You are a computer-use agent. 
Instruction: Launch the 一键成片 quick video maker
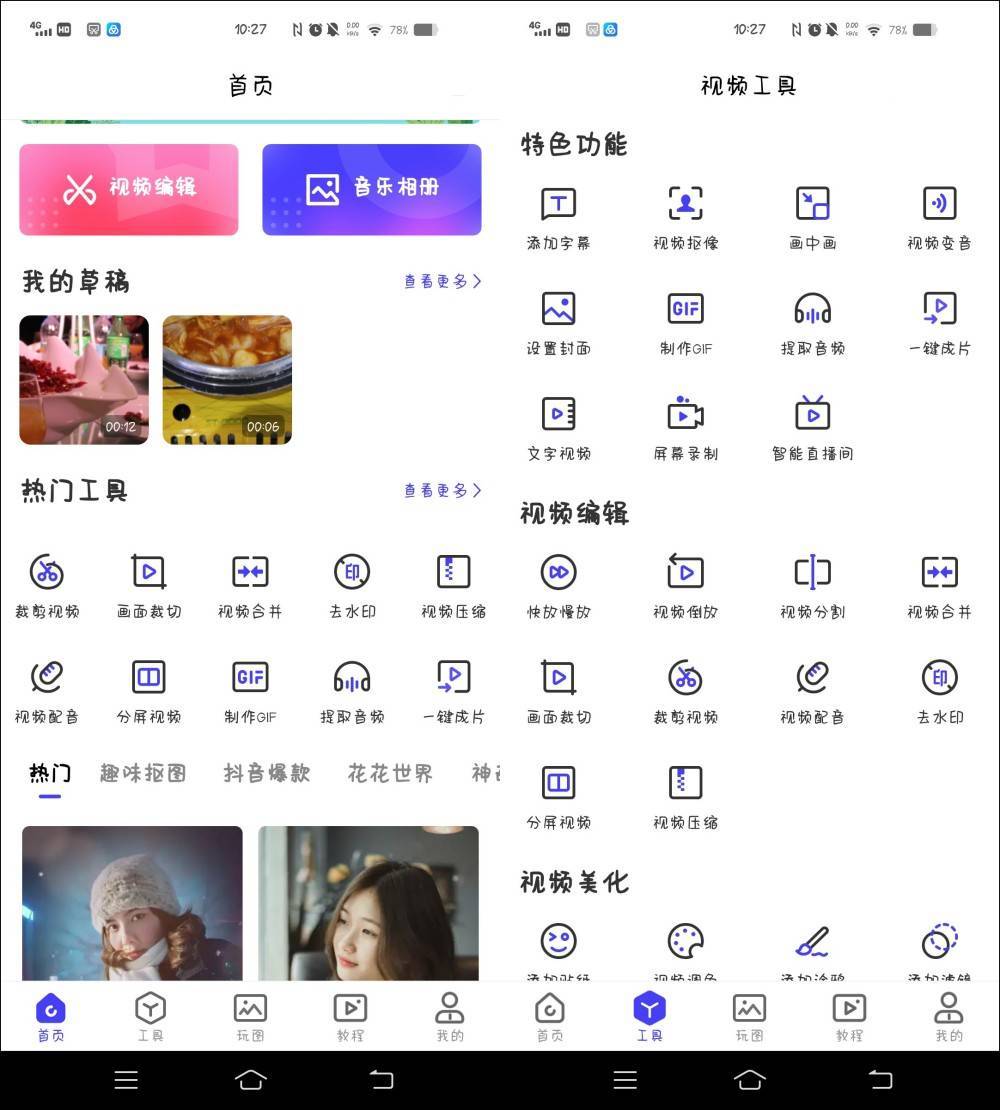coord(940,320)
